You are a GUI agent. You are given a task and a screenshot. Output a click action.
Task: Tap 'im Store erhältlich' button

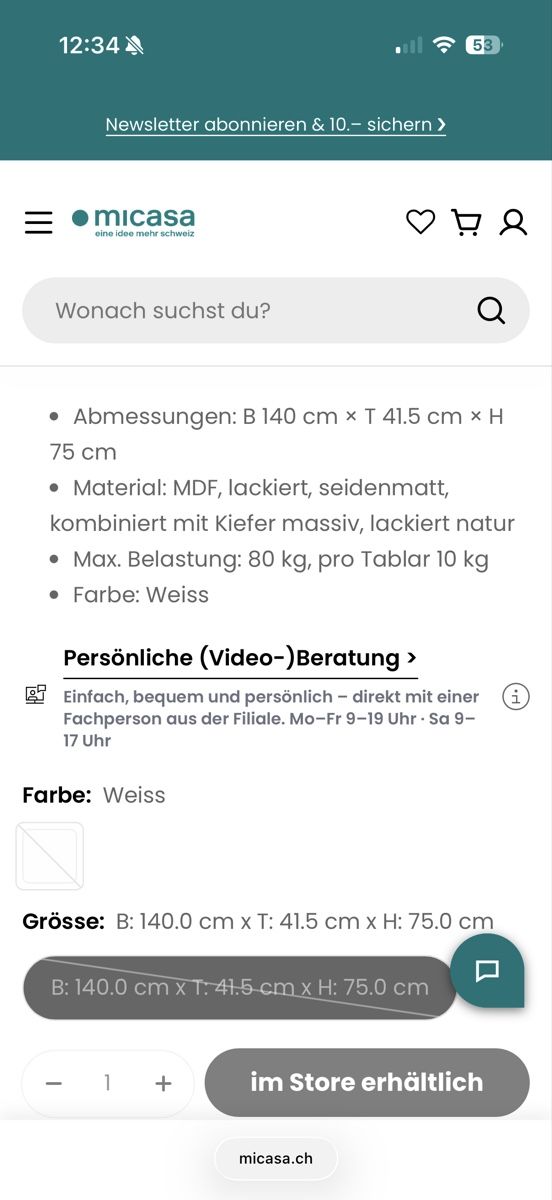[367, 1082]
